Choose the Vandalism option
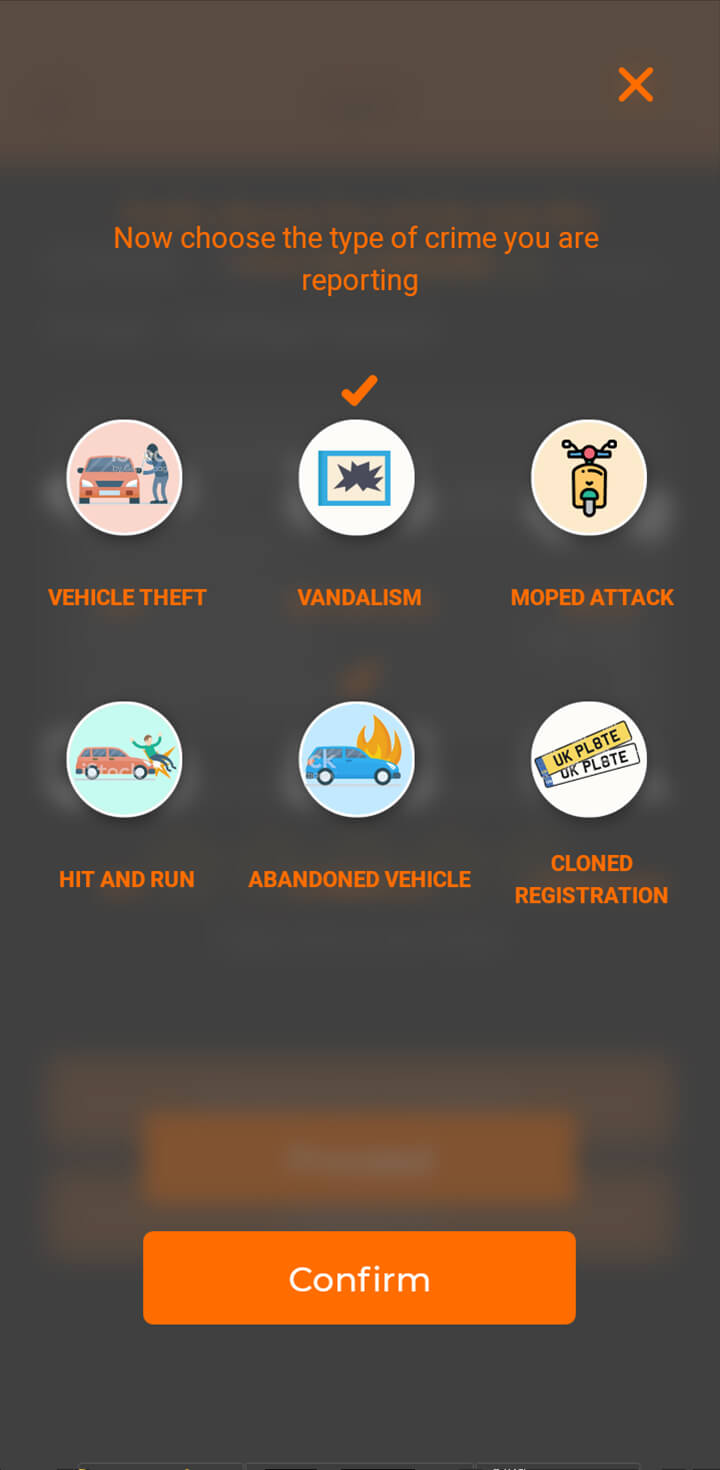The image size is (720, 1470). click(357, 477)
